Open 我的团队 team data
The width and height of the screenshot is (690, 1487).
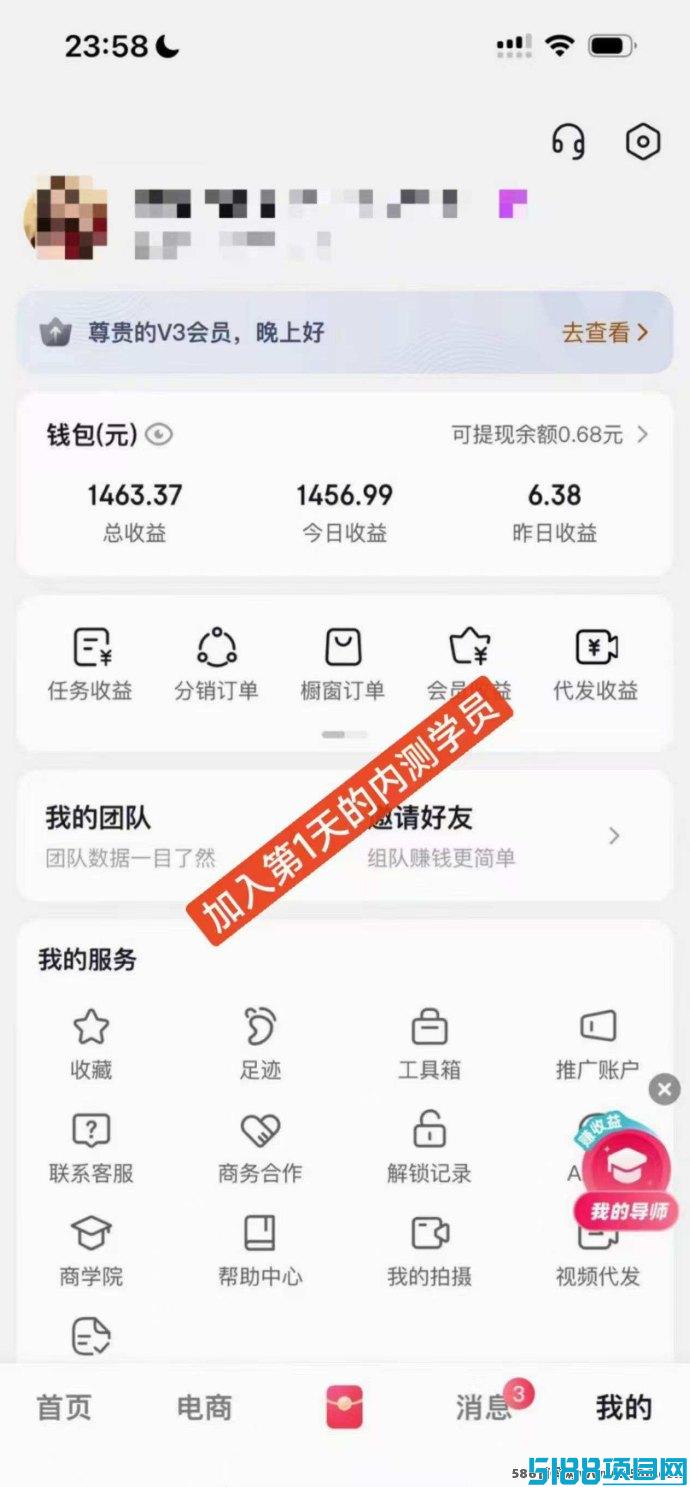130,836
